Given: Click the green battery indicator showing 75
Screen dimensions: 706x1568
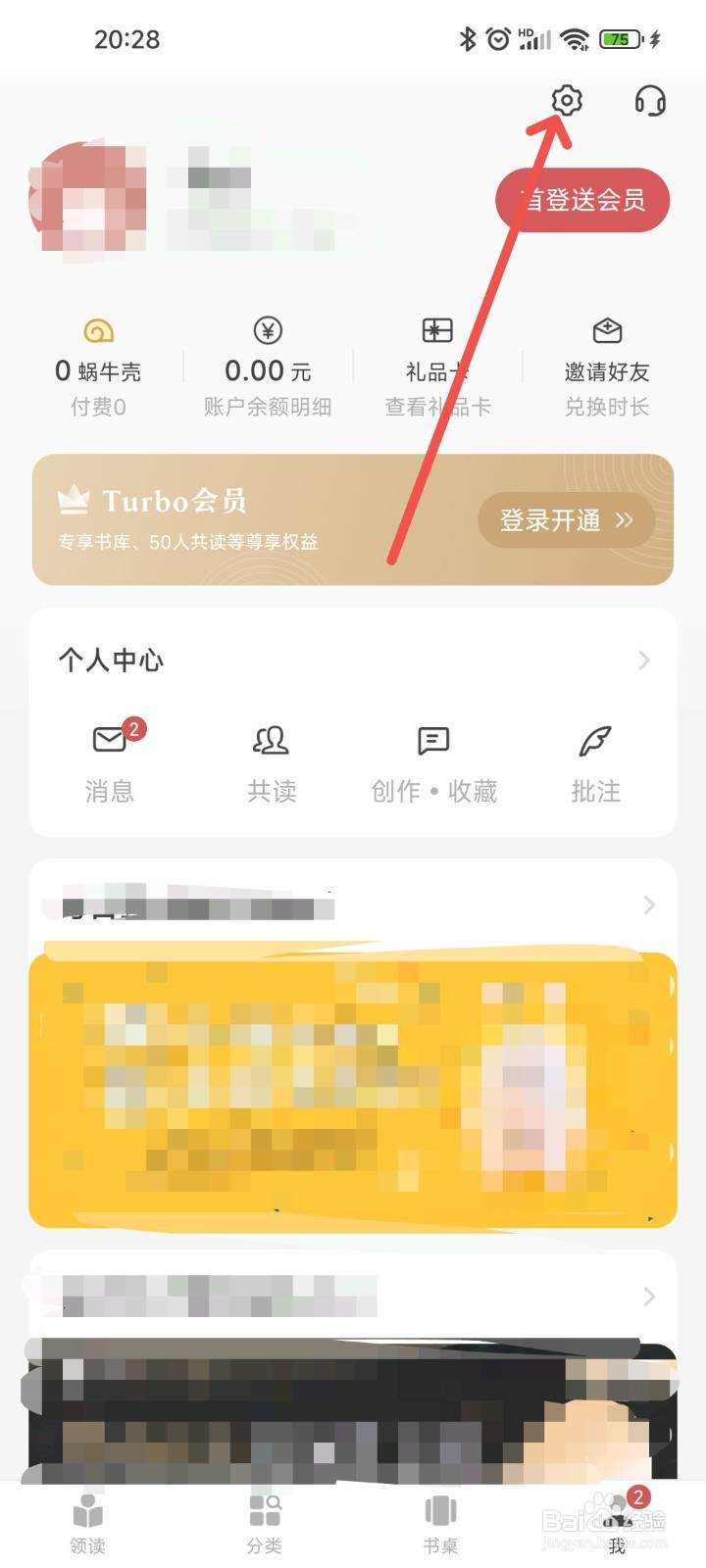Looking at the screenshot, I should point(619,39).
